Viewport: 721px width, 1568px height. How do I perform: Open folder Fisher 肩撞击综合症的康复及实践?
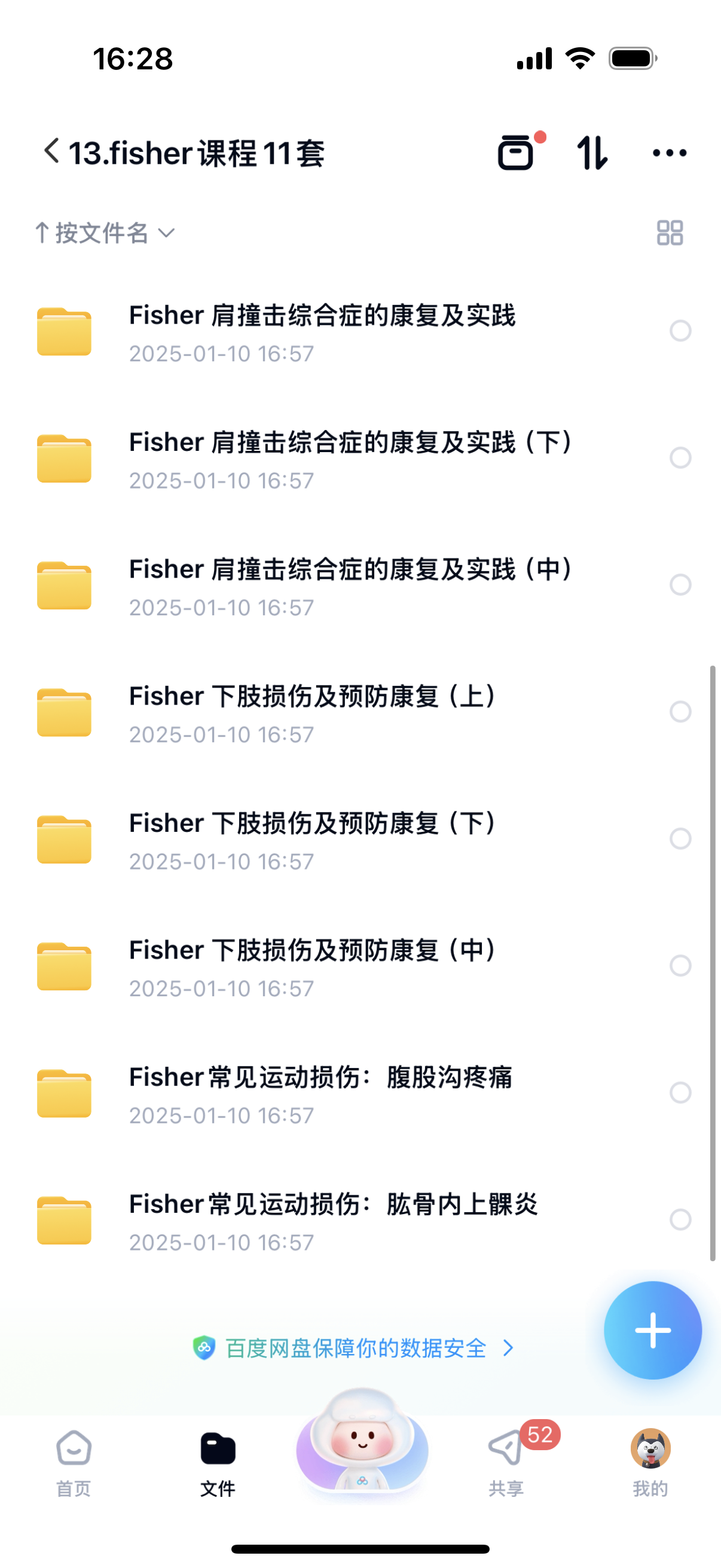click(322, 332)
